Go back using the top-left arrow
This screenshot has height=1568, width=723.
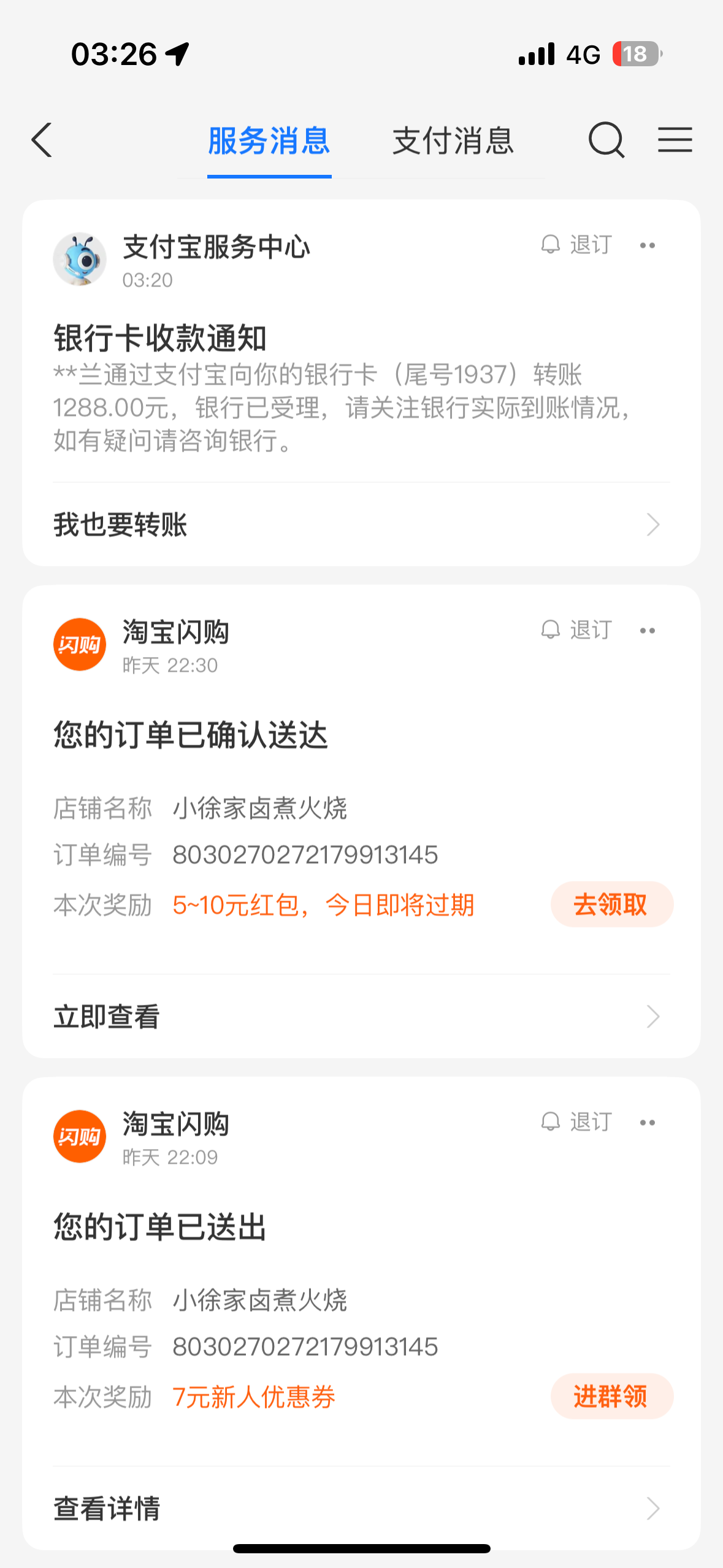click(42, 140)
